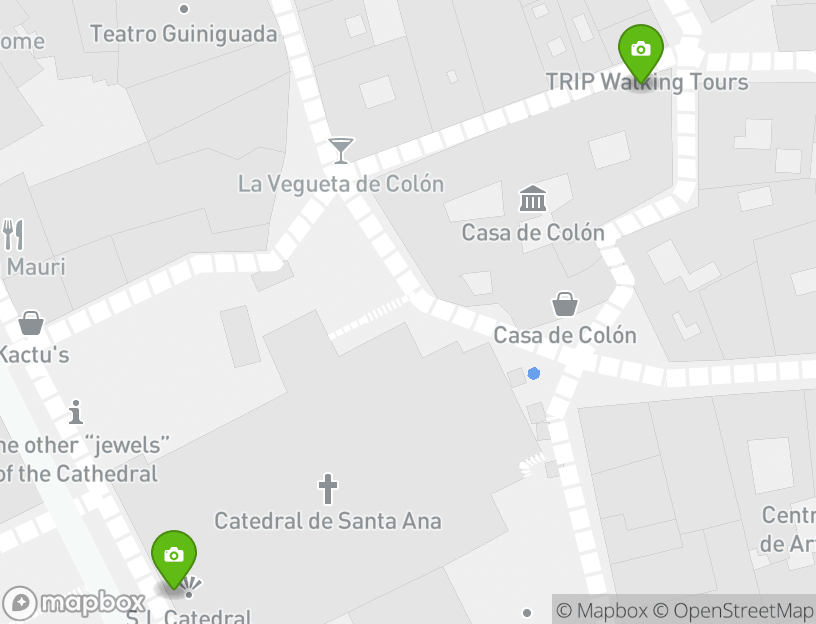
Task: Tap the green camera pin near S.I. Catedral
Action: point(174,556)
